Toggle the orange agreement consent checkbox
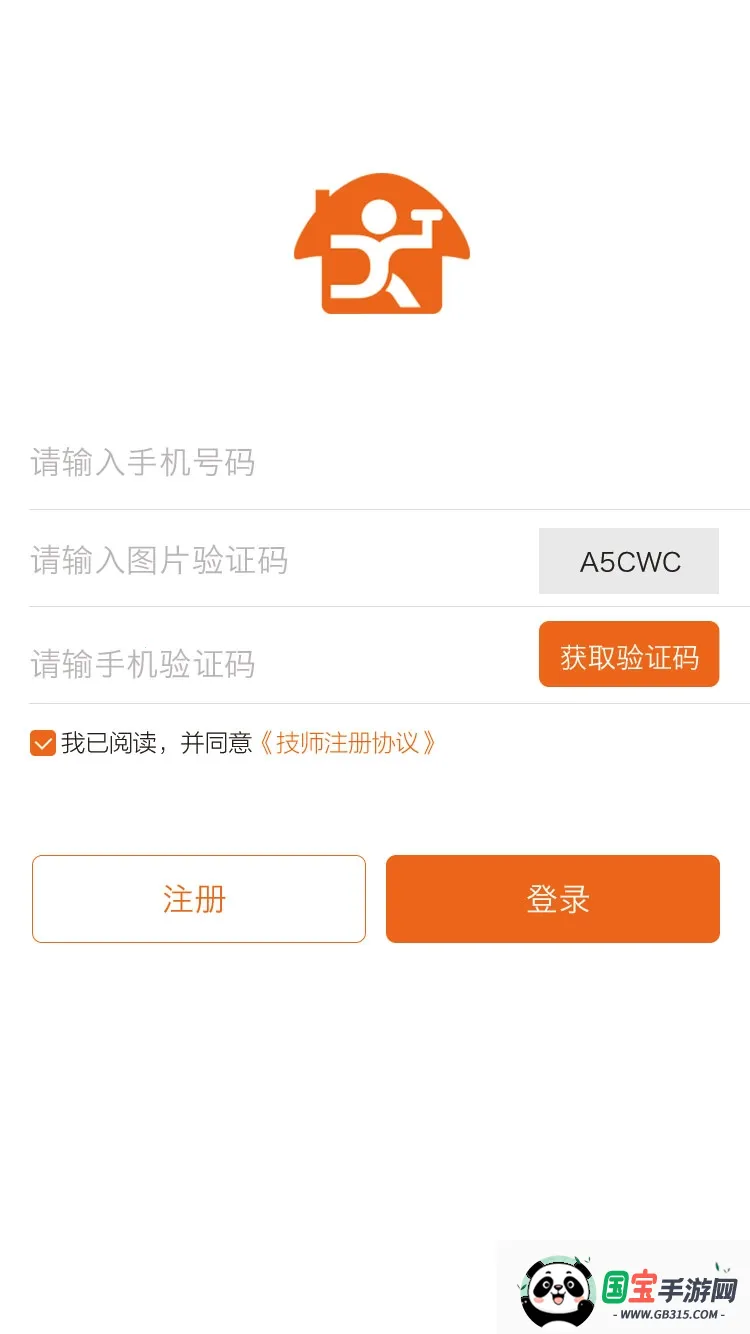Screen dimensions: 750x1334 point(42,742)
